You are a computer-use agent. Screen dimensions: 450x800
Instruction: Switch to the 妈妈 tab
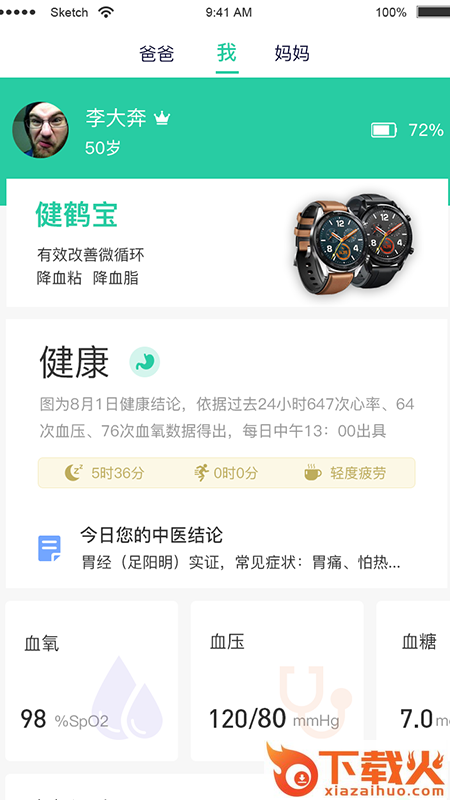(292, 53)
